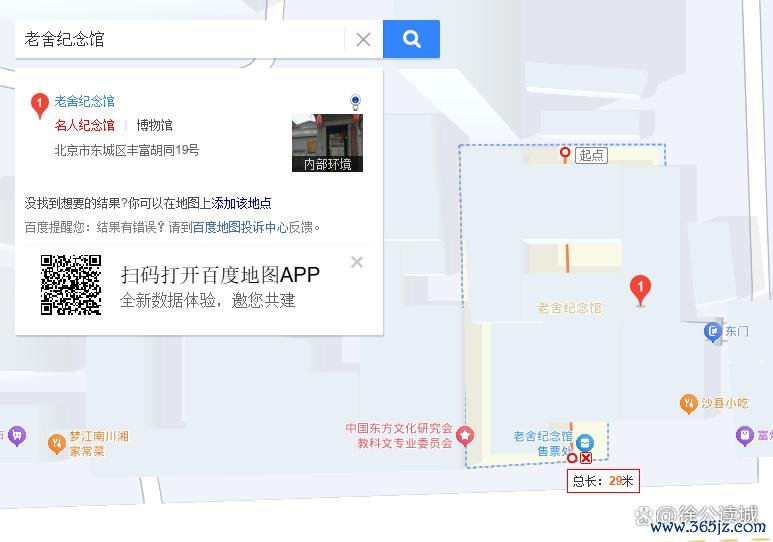Clear the search text with the X
The width and height of the screenshot is (773, 542).
click(x=363, y=40)
